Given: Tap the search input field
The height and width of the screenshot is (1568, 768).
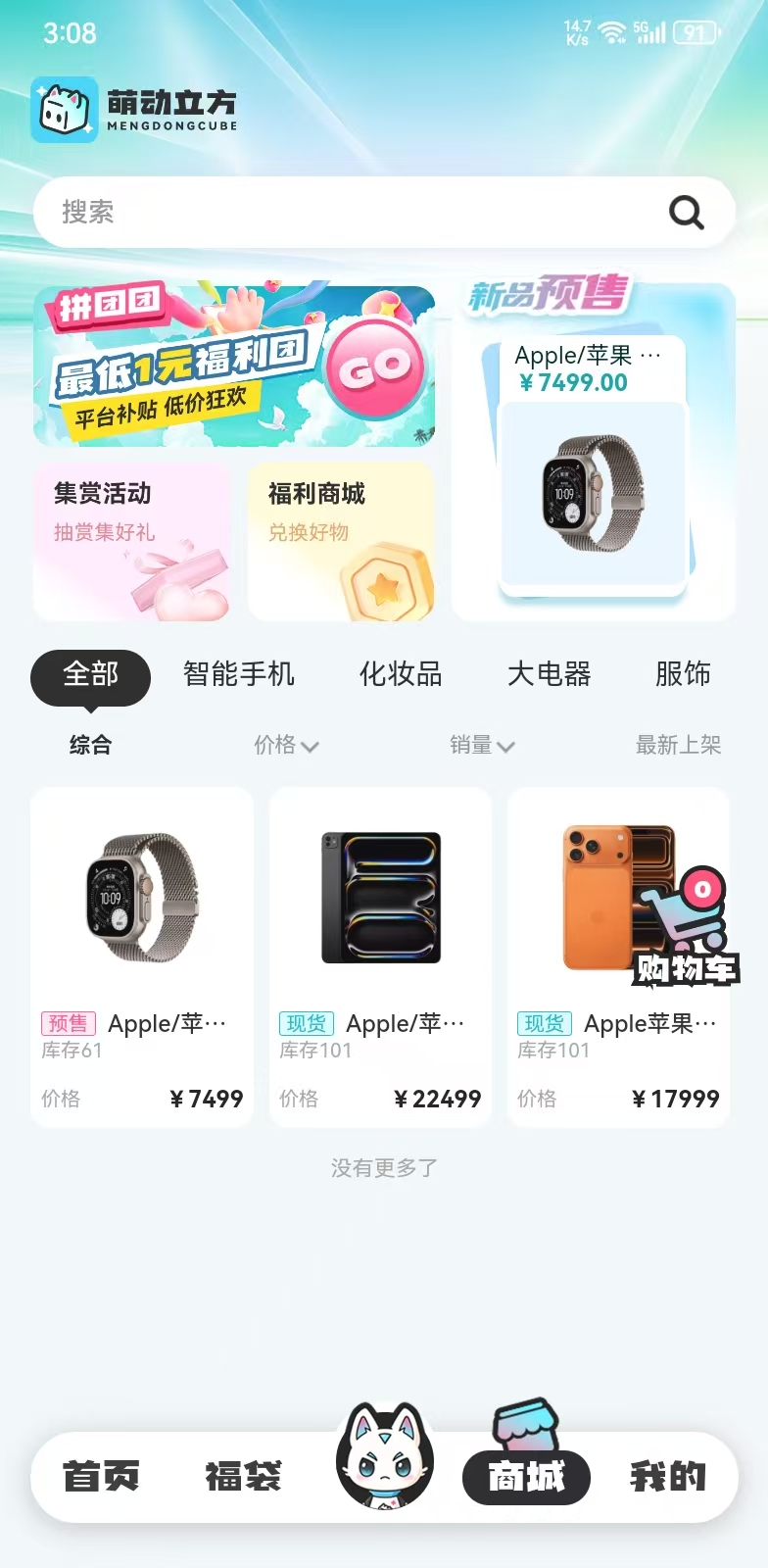Looking at the screenshot, I should coord(294,212).
